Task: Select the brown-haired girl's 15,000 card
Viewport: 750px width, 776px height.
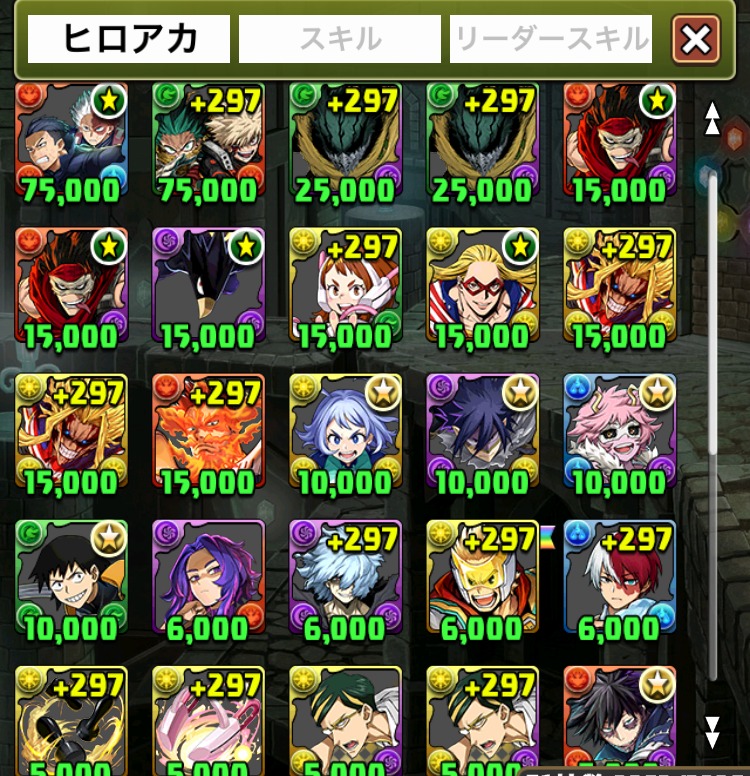Action: point(345,287)
